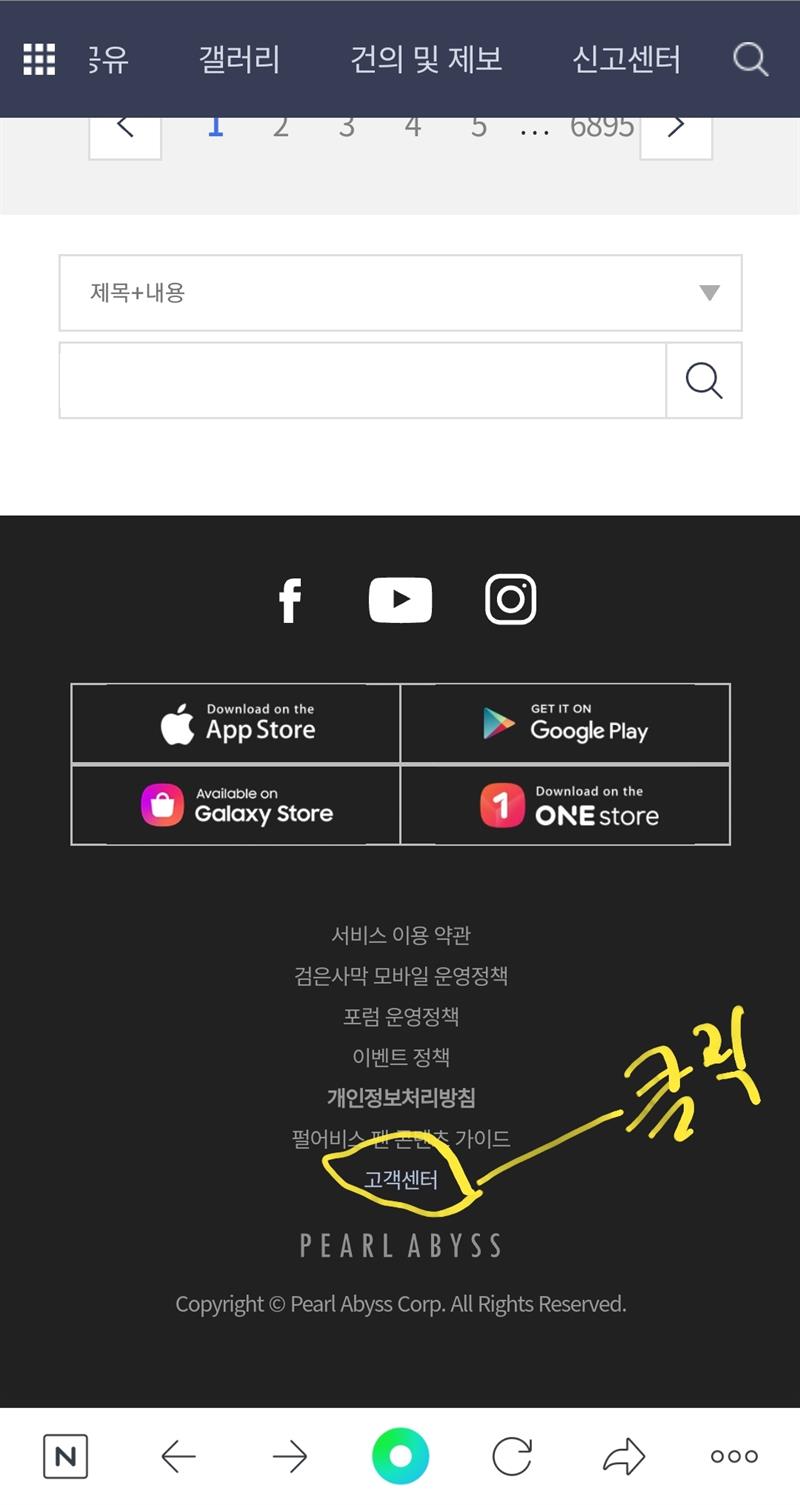Expand the 제목+내용 search filter dropdown

[400, 293]
